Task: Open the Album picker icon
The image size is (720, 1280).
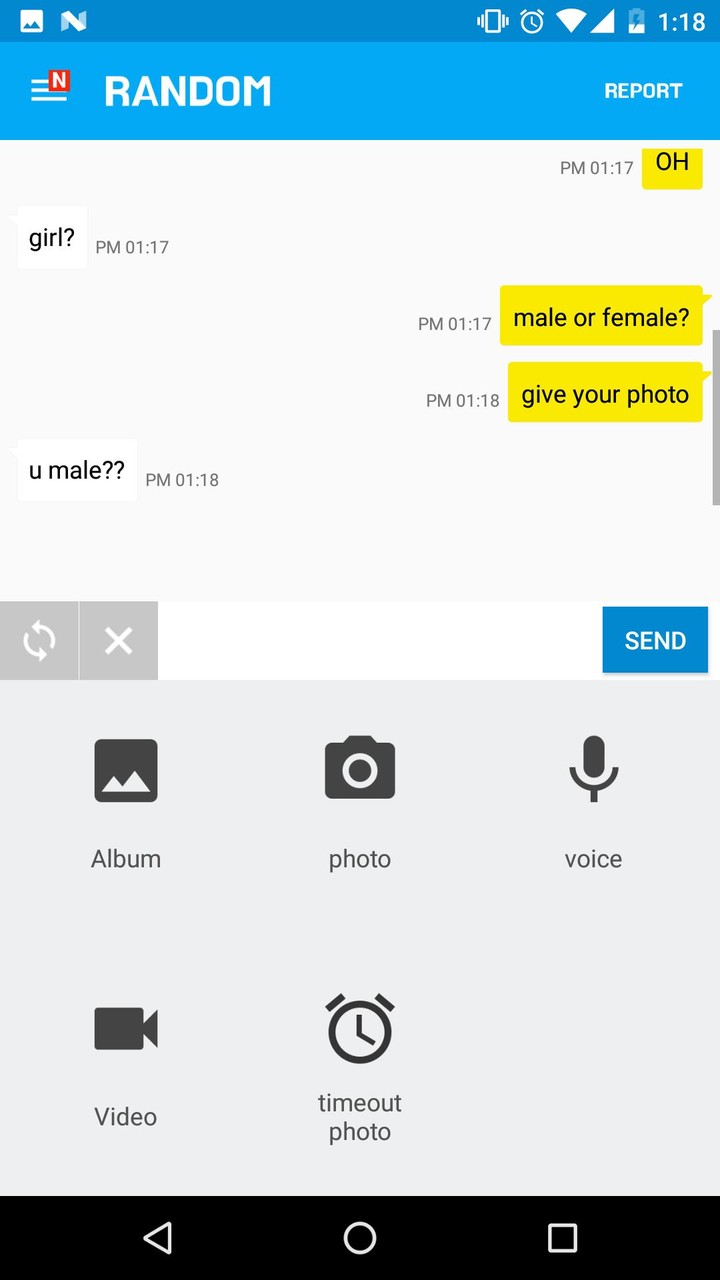Action: click(125, 770)
